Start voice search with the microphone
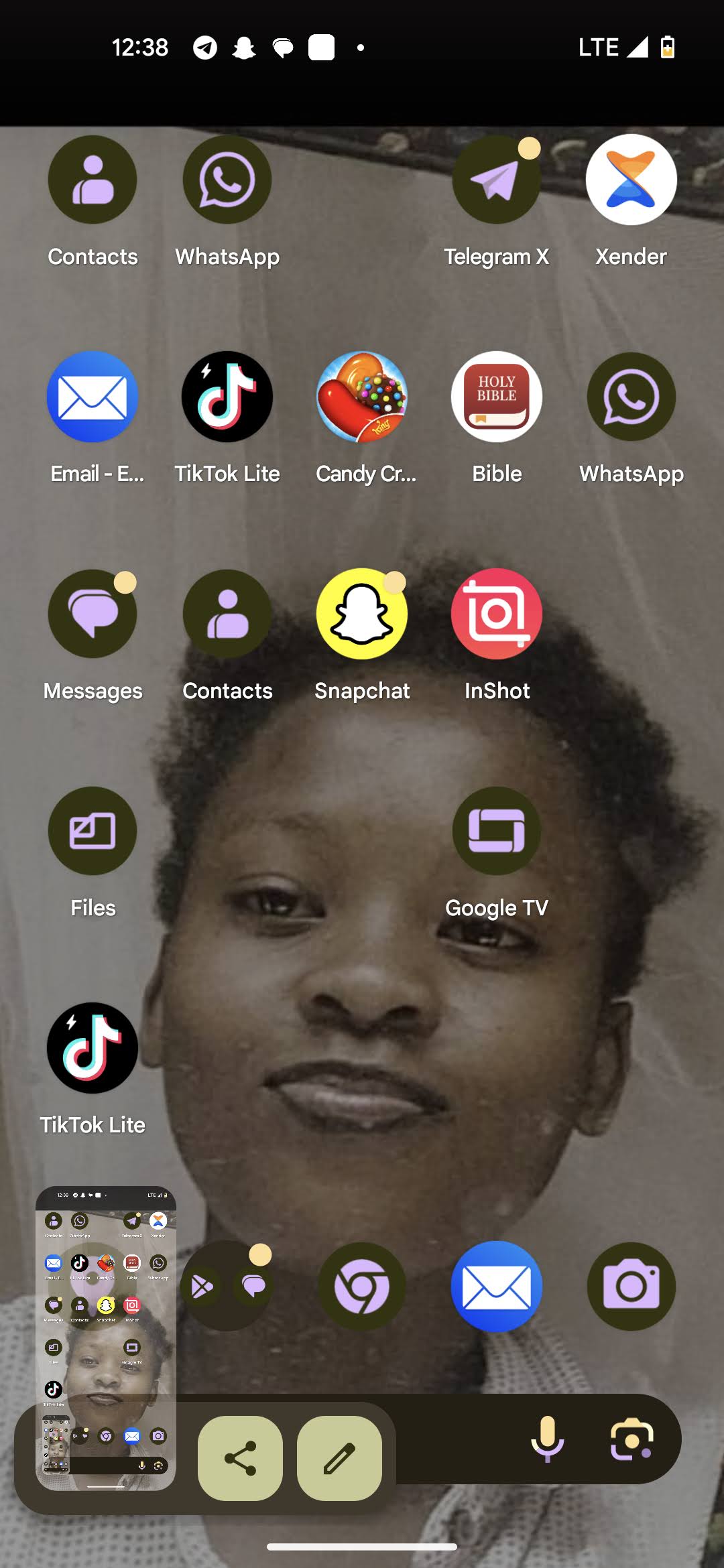Viewport: 724px width, 1568px height. pos(547,1438)
